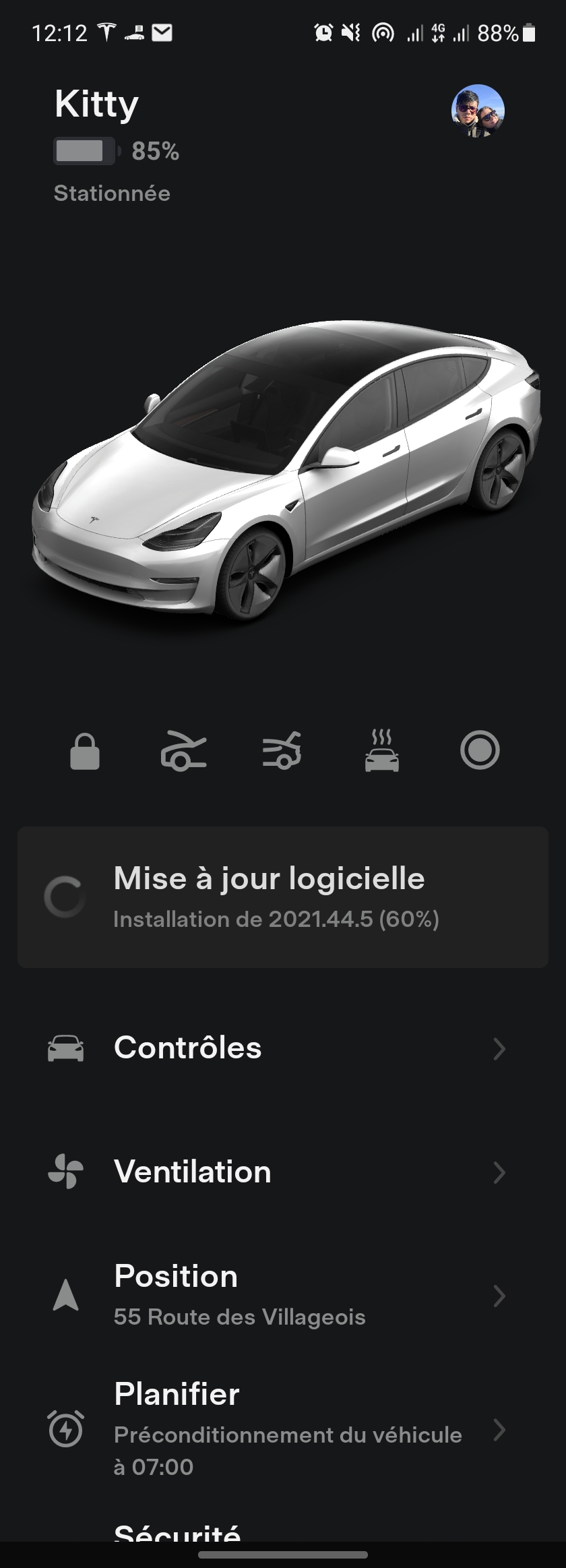Tap the lock icon
This screenshot has width=566, height=1568.
tap(85, 751)
